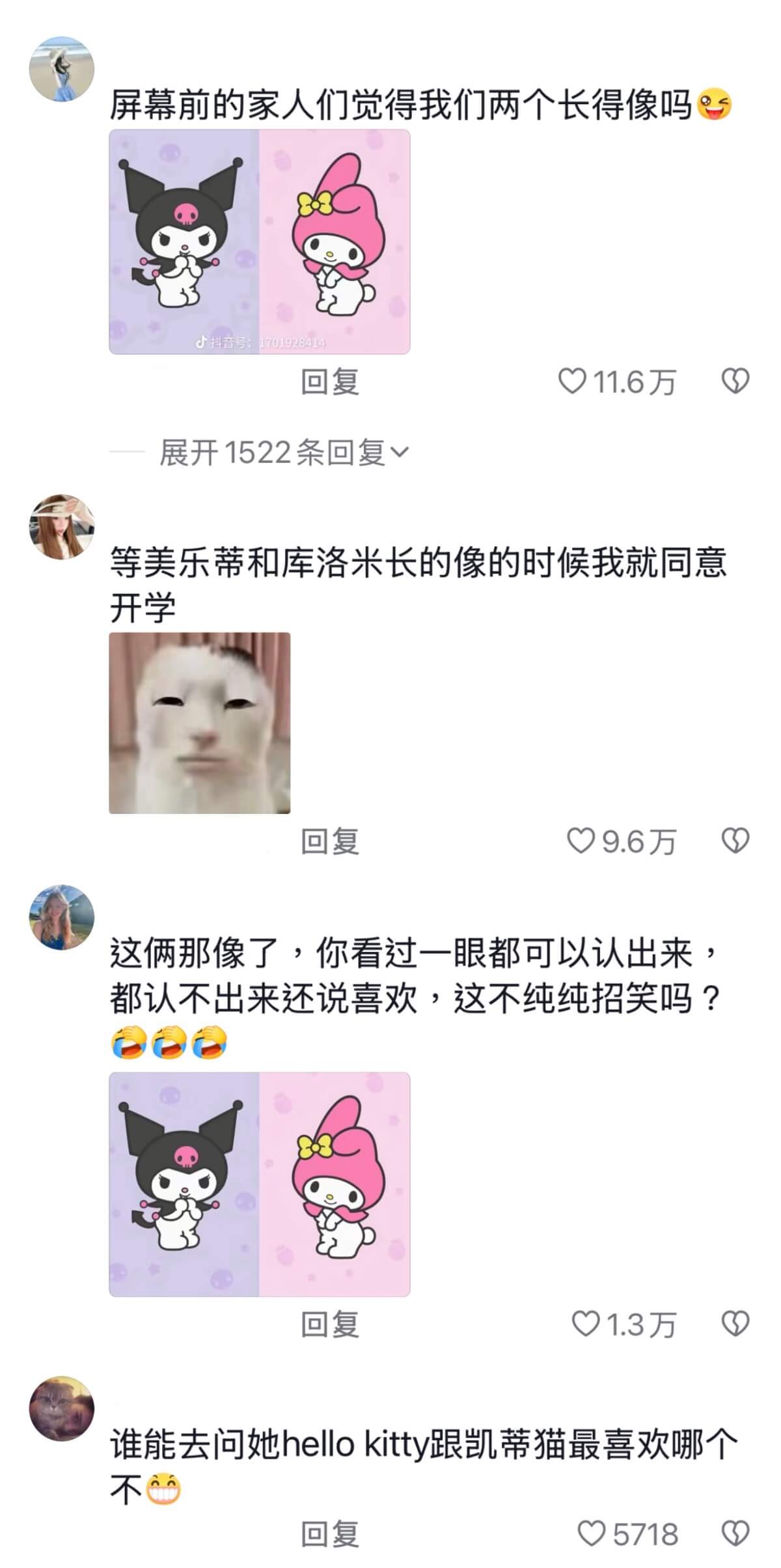Viewport: 781px width, 1568px height.
Task: Dislike the comment with 11.6万 likes
Action: (735, 382)
